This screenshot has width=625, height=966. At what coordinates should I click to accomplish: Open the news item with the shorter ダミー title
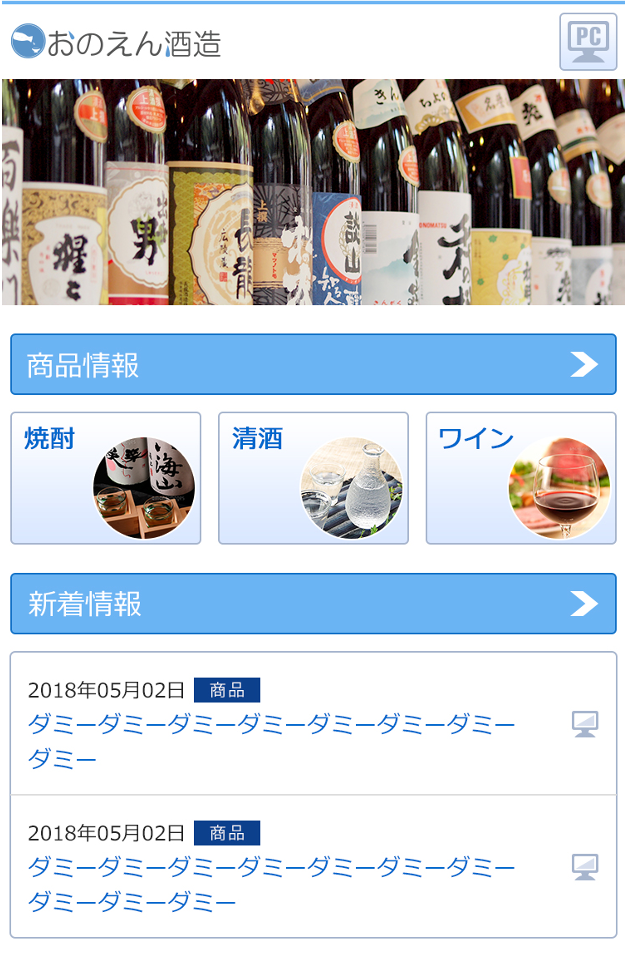point(272,741)
